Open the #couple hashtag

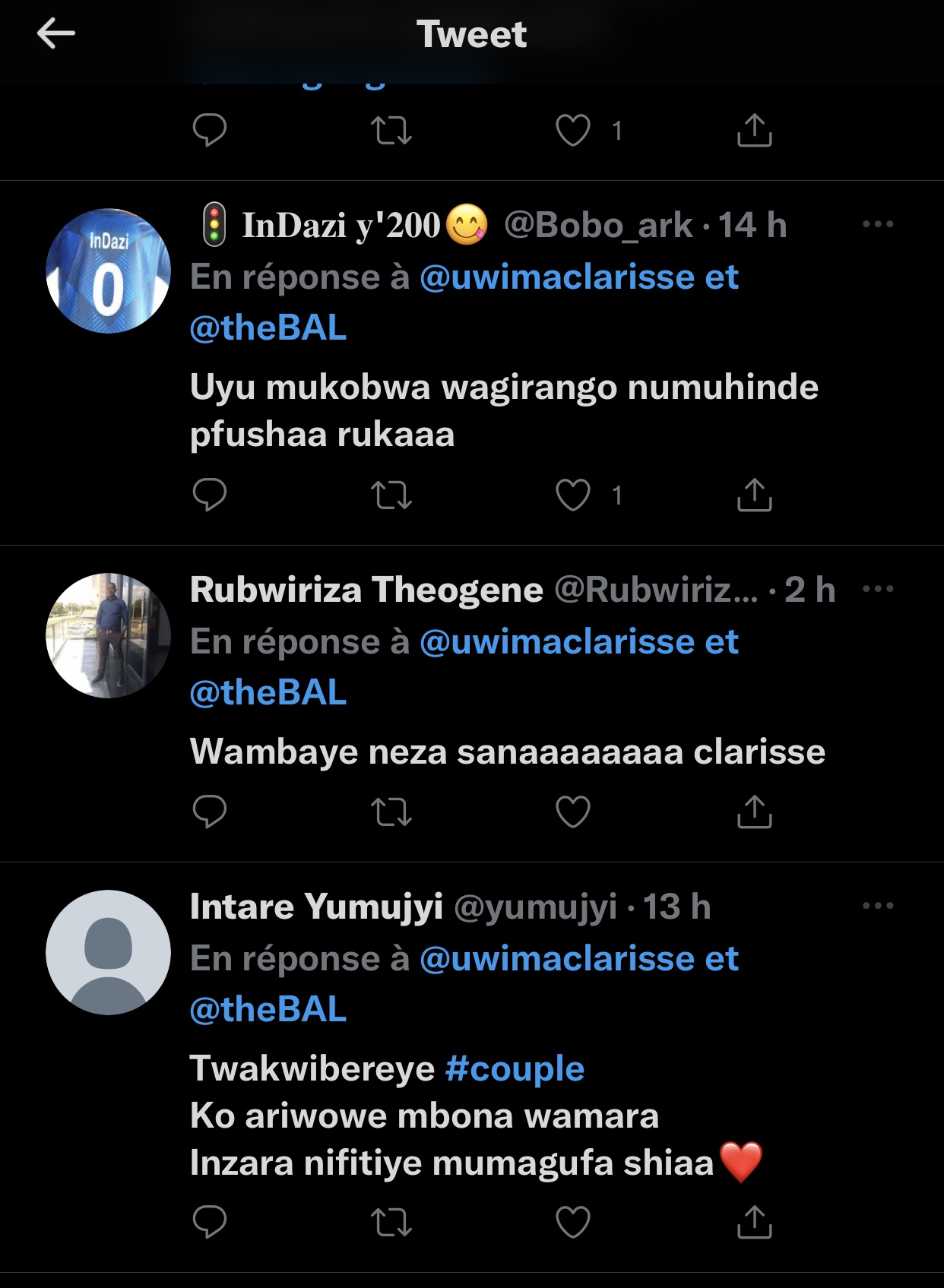pos(515,1068)
